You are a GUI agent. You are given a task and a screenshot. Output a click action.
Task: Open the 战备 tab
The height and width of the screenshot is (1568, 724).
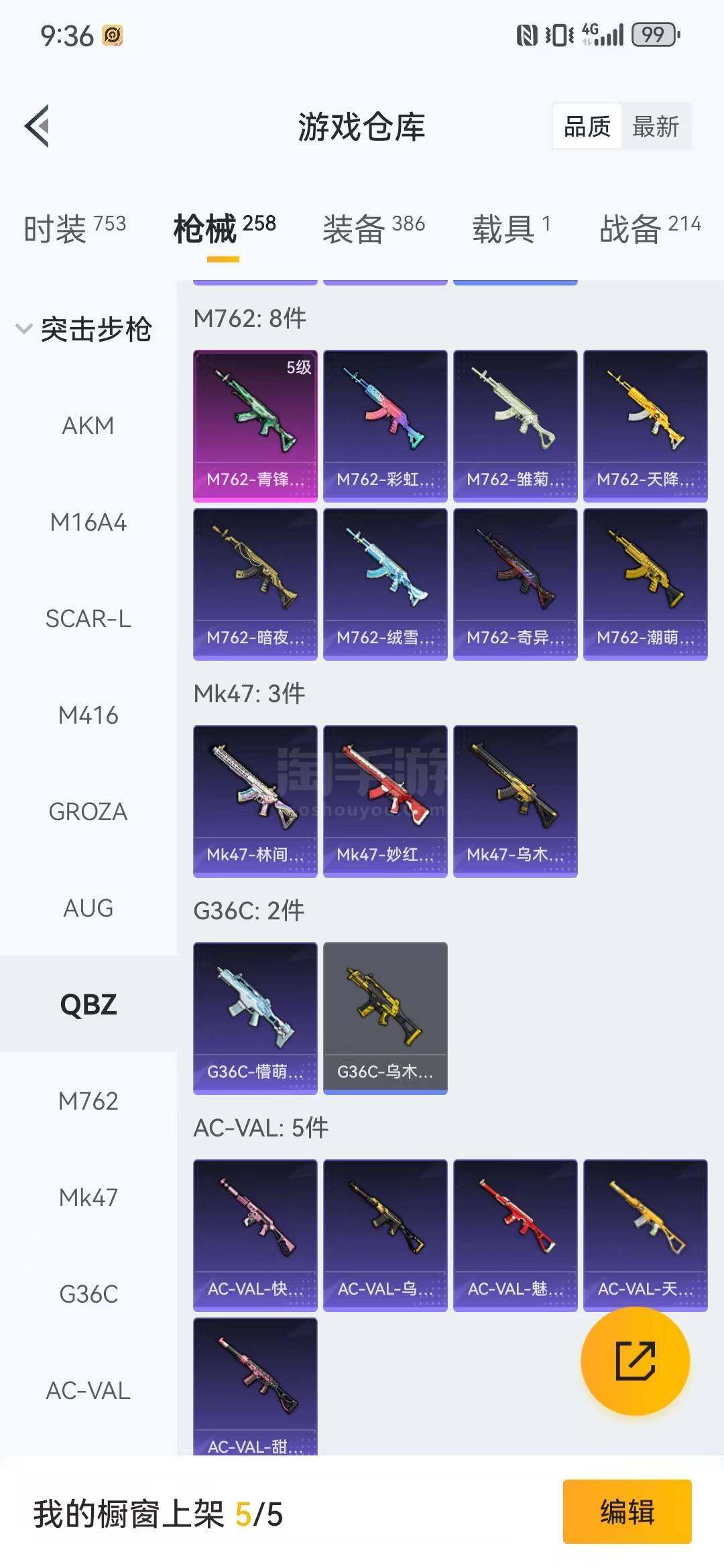click(650, 228)
